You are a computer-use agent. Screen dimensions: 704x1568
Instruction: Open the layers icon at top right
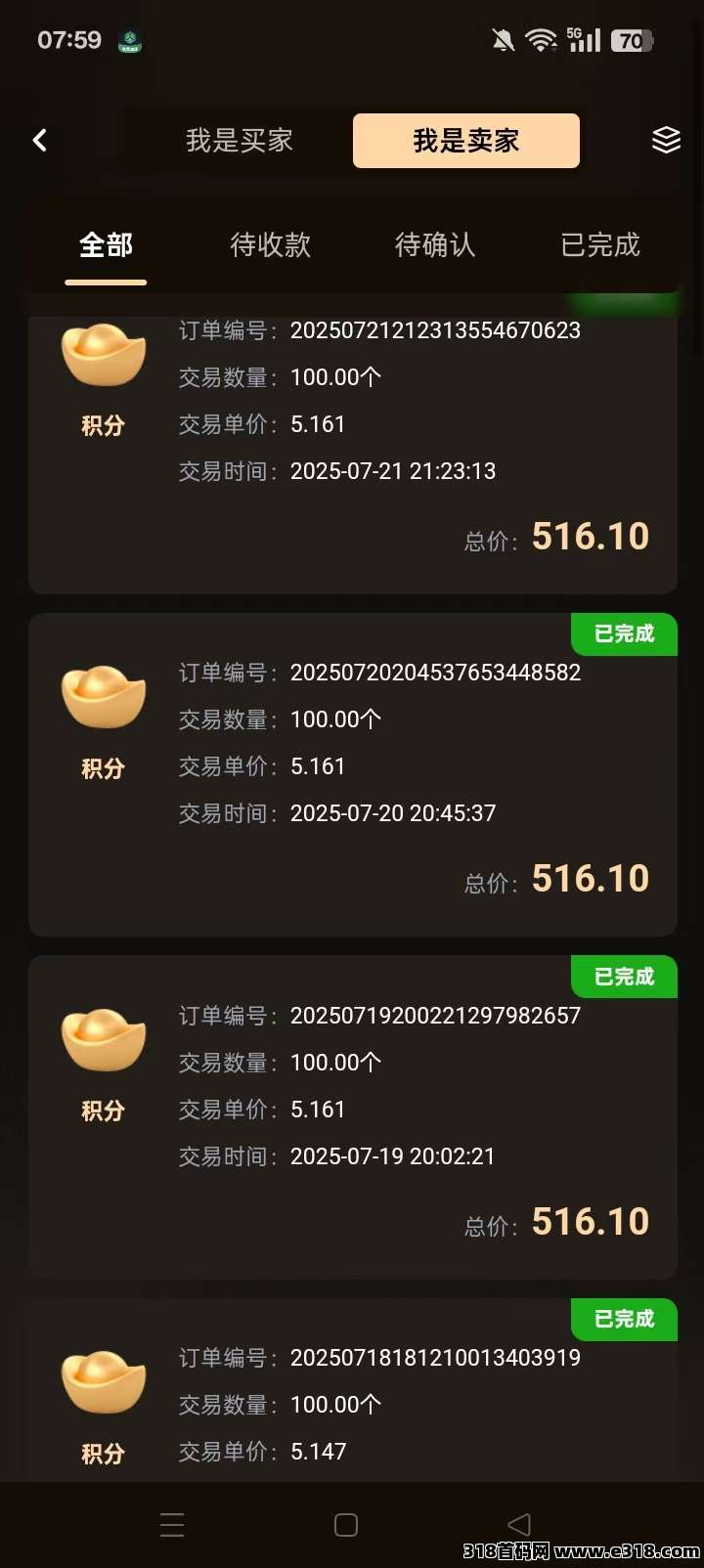(x=666, y=141)
